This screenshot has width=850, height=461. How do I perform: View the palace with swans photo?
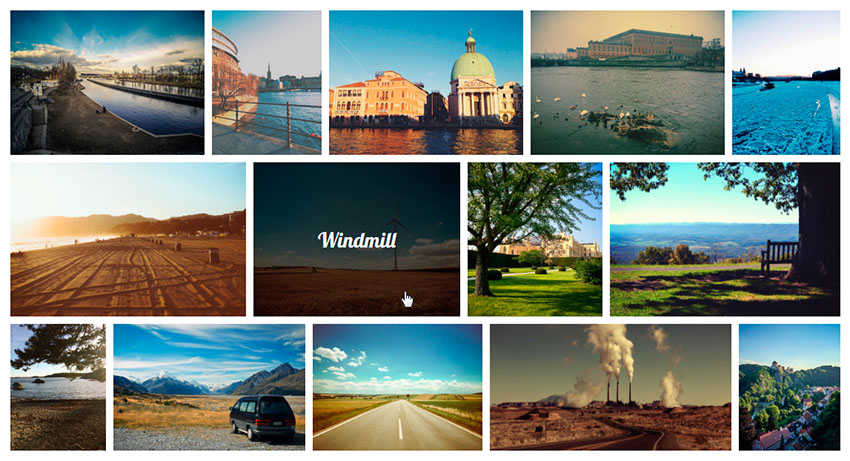tap(627, 82)
